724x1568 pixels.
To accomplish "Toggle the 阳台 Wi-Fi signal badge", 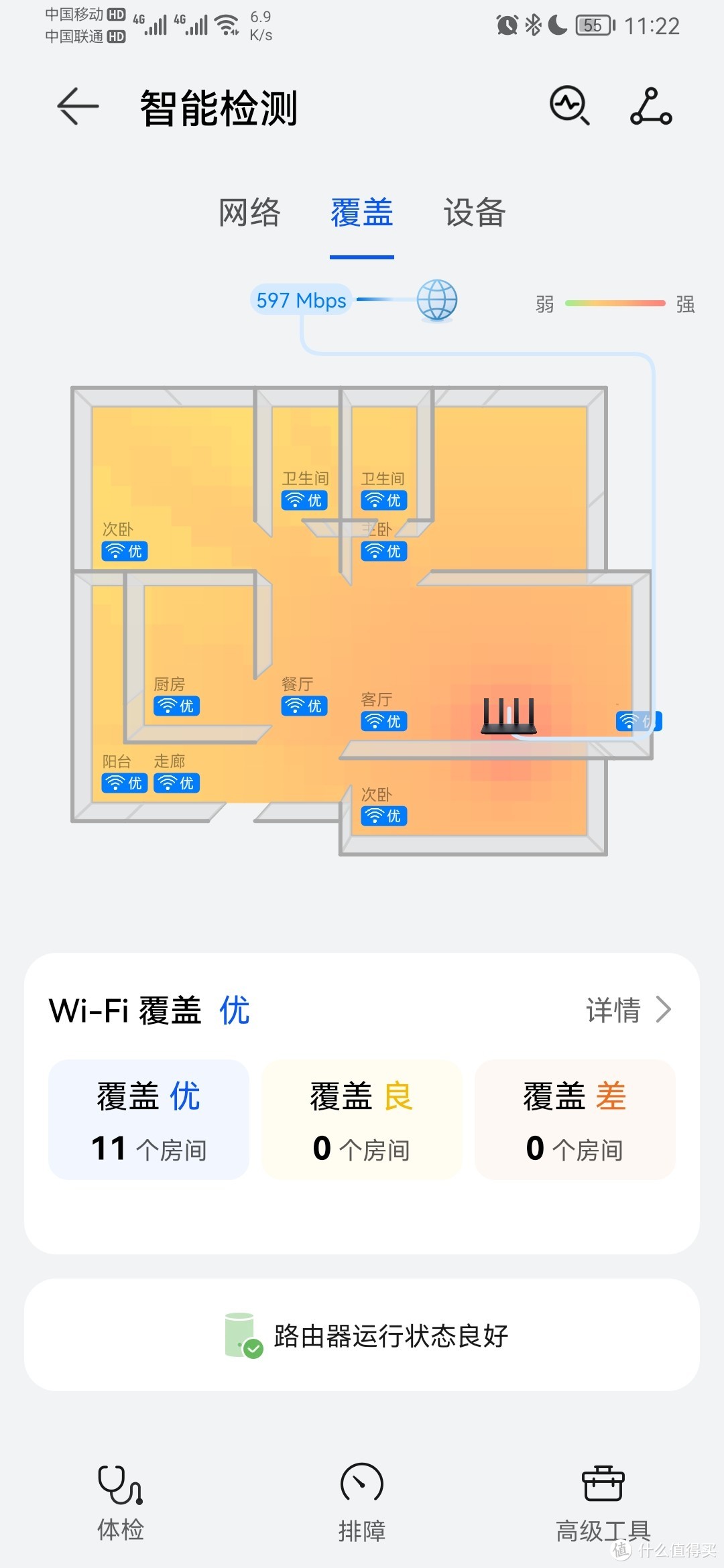I will click(123, 782).
